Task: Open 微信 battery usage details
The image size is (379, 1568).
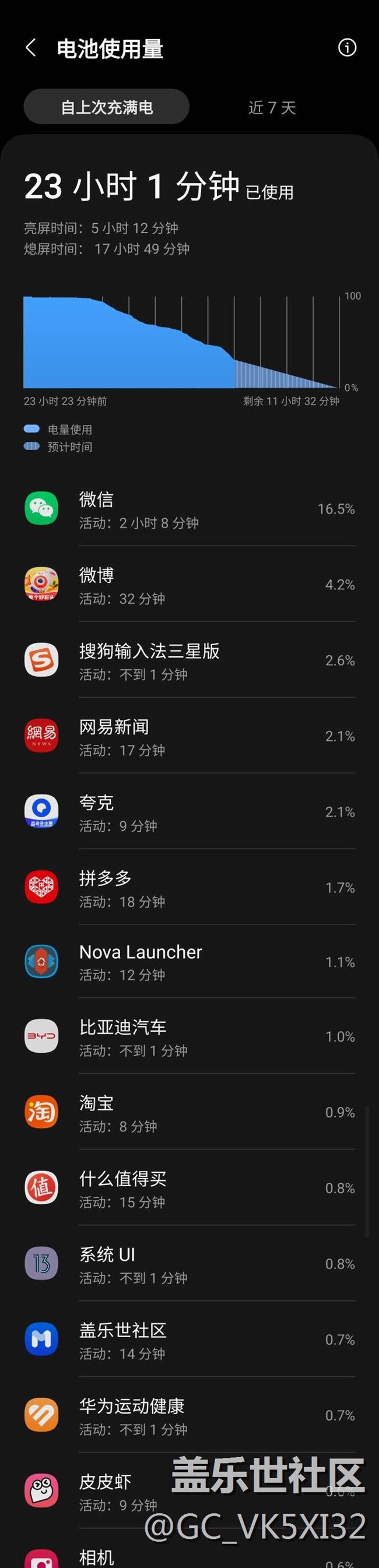Action: (189, 509)
